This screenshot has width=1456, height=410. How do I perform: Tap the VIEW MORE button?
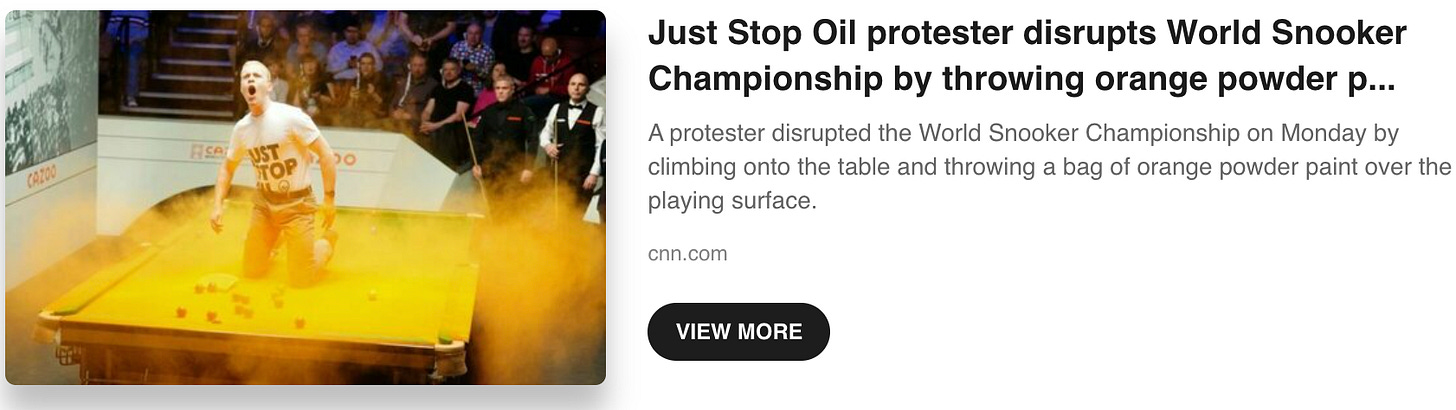point(738,332)
